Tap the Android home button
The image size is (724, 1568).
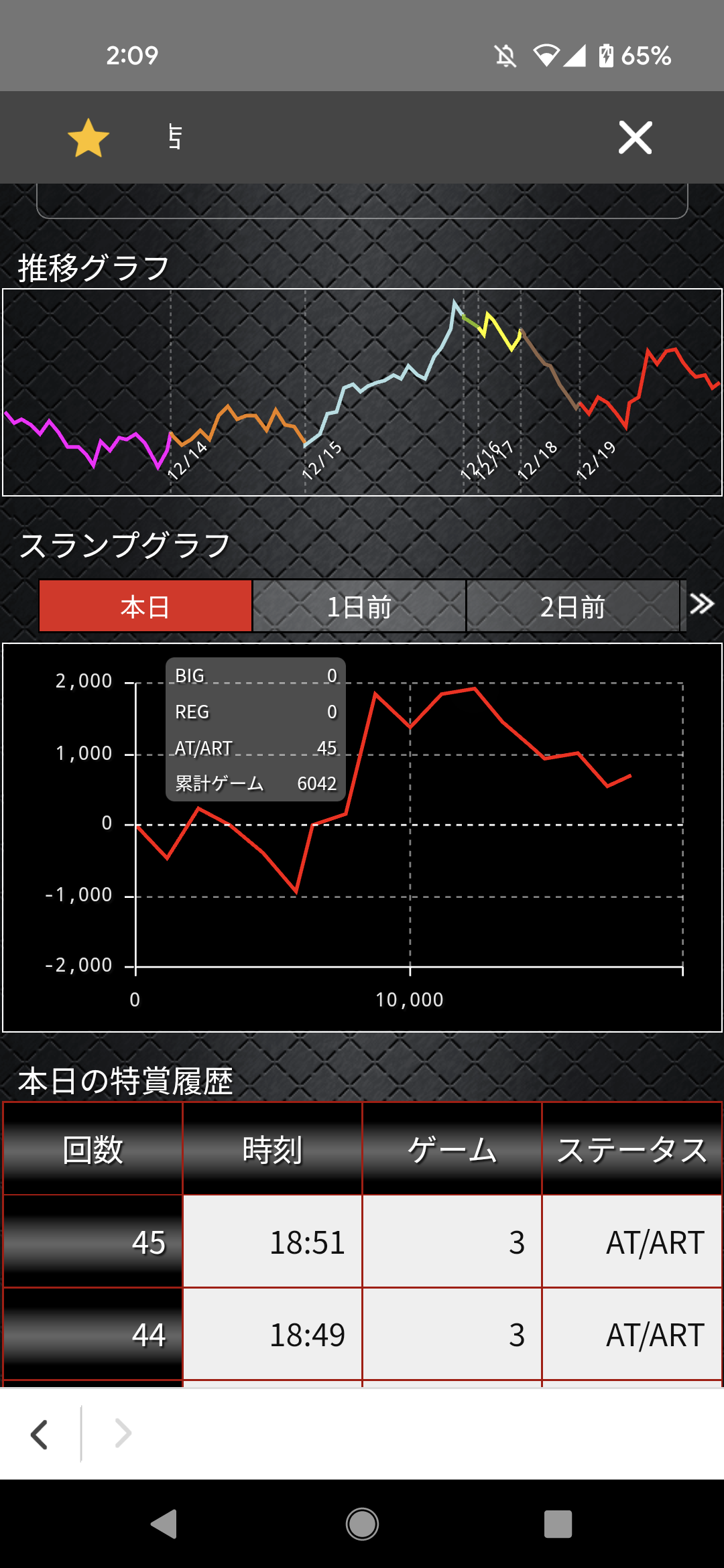point(362,1524)
